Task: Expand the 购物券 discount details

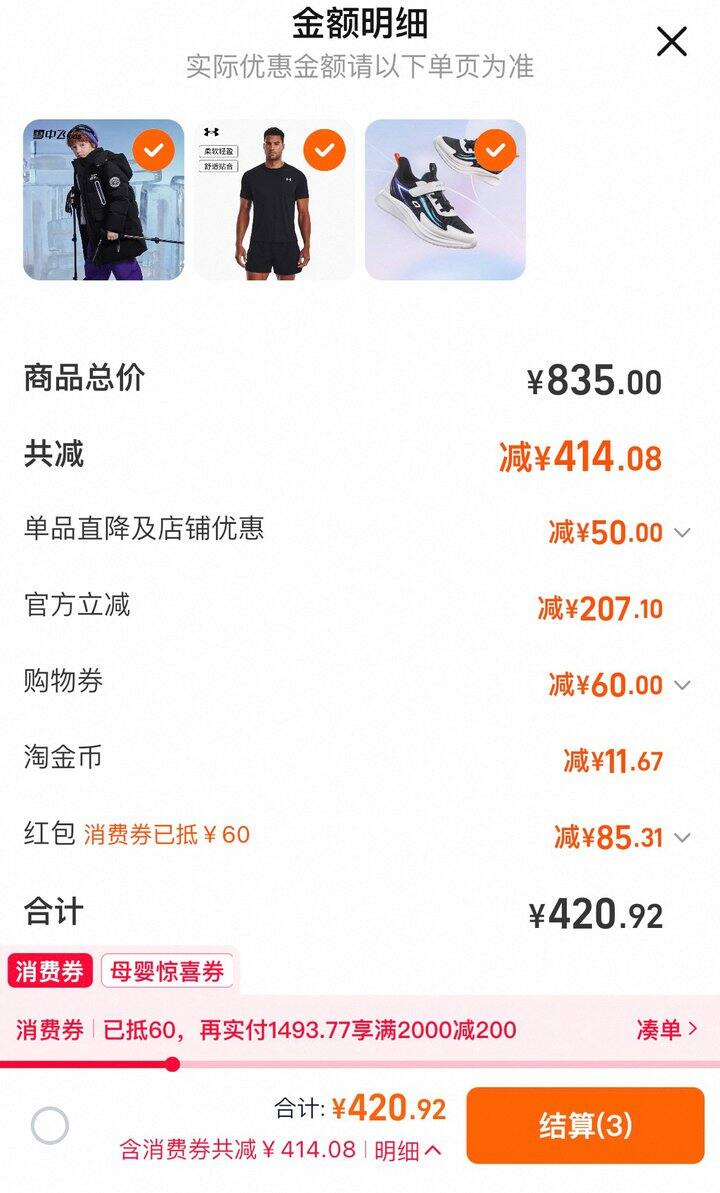Action: (682, 685)
